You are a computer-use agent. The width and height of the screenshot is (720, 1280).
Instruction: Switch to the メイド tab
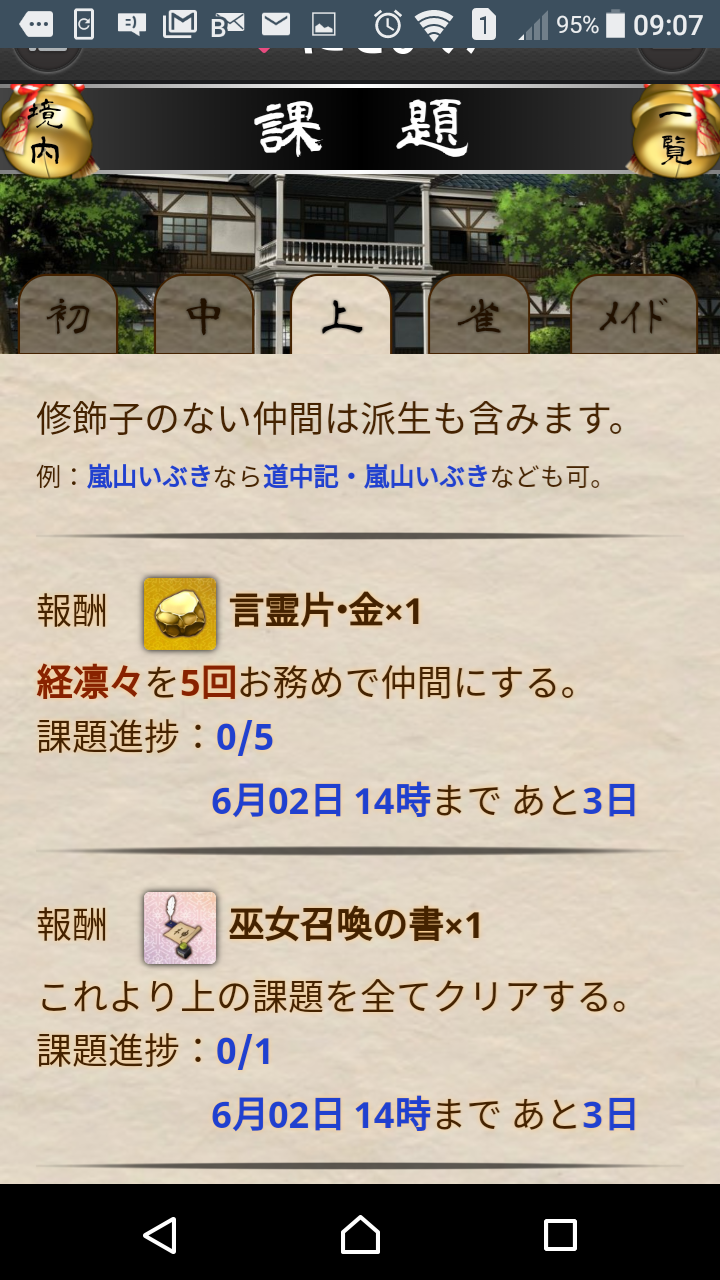pyautogui.click(x=633, y=316)
